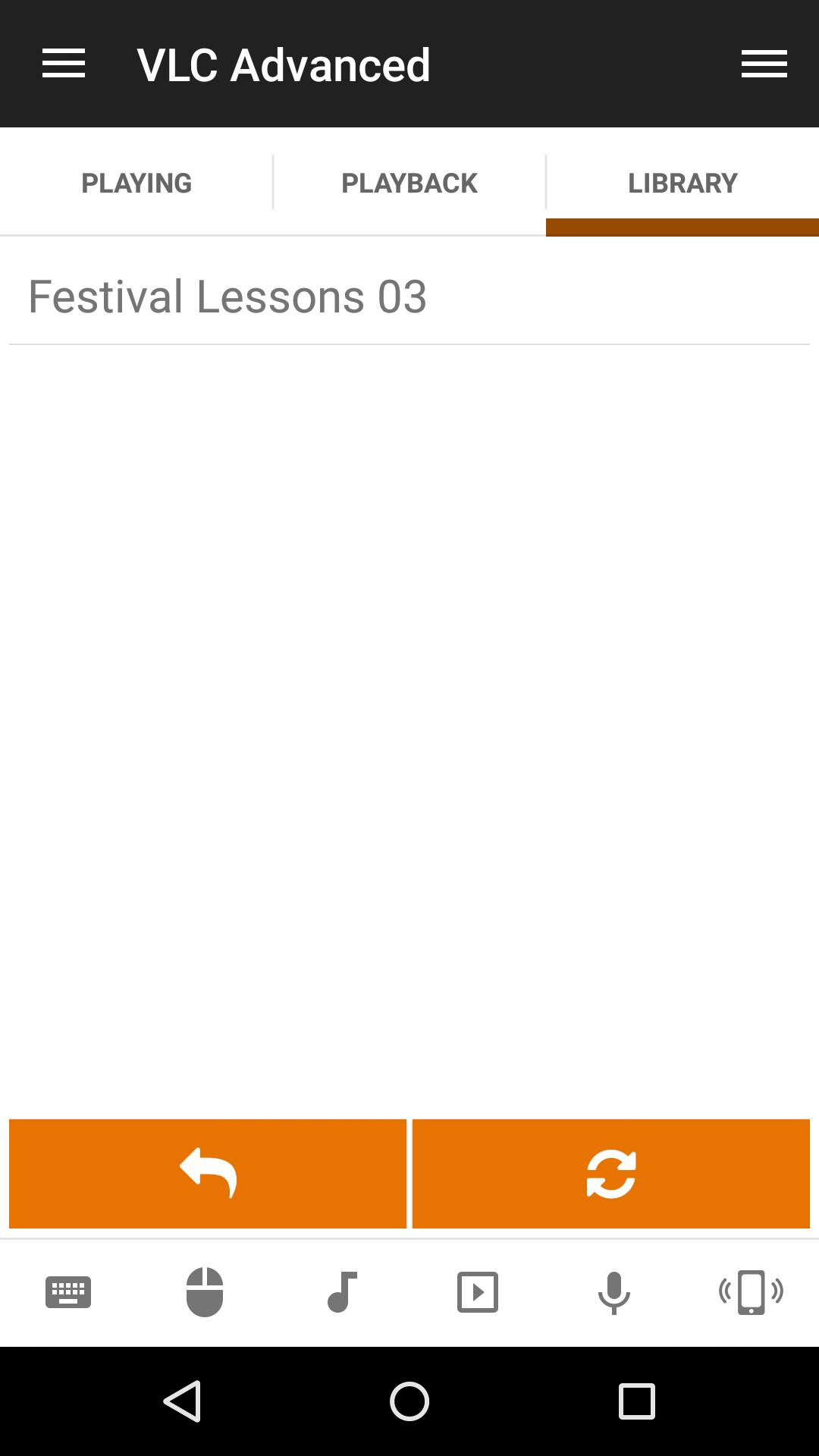Open the keyboard remote

(68, 1292)
